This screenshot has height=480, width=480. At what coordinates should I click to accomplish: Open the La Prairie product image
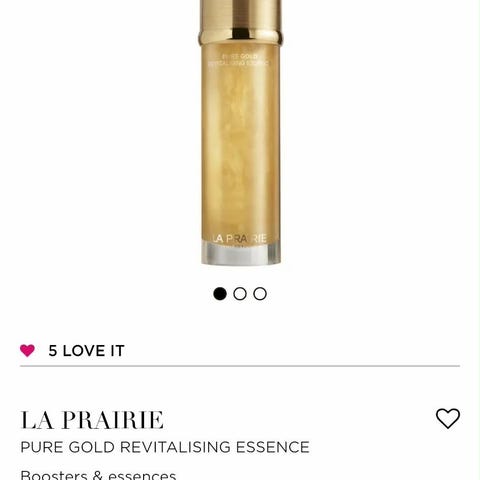pyautogui.click(x=240, y=133)
